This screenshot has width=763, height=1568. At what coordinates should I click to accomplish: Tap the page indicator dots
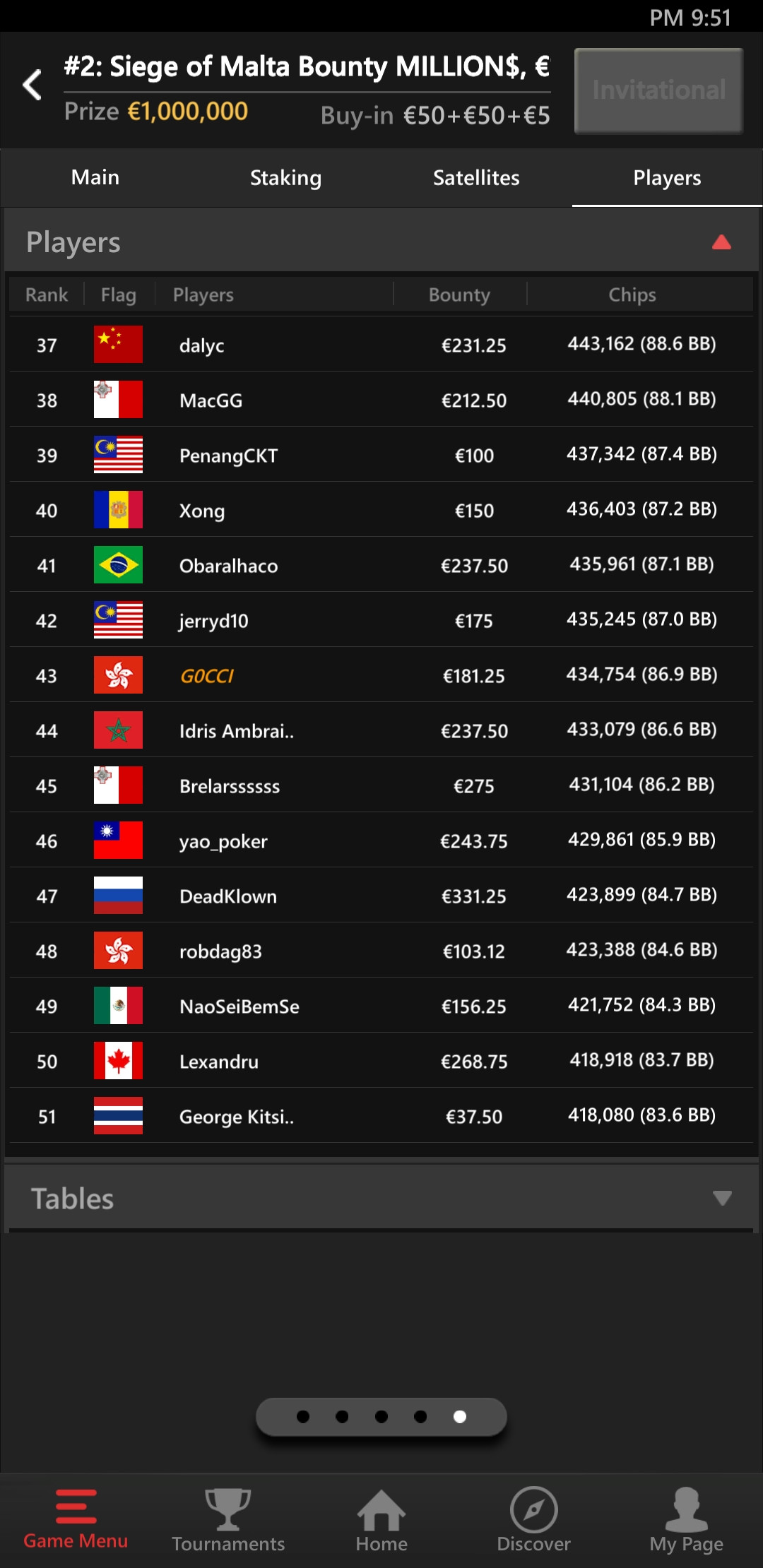[381, 1417]
